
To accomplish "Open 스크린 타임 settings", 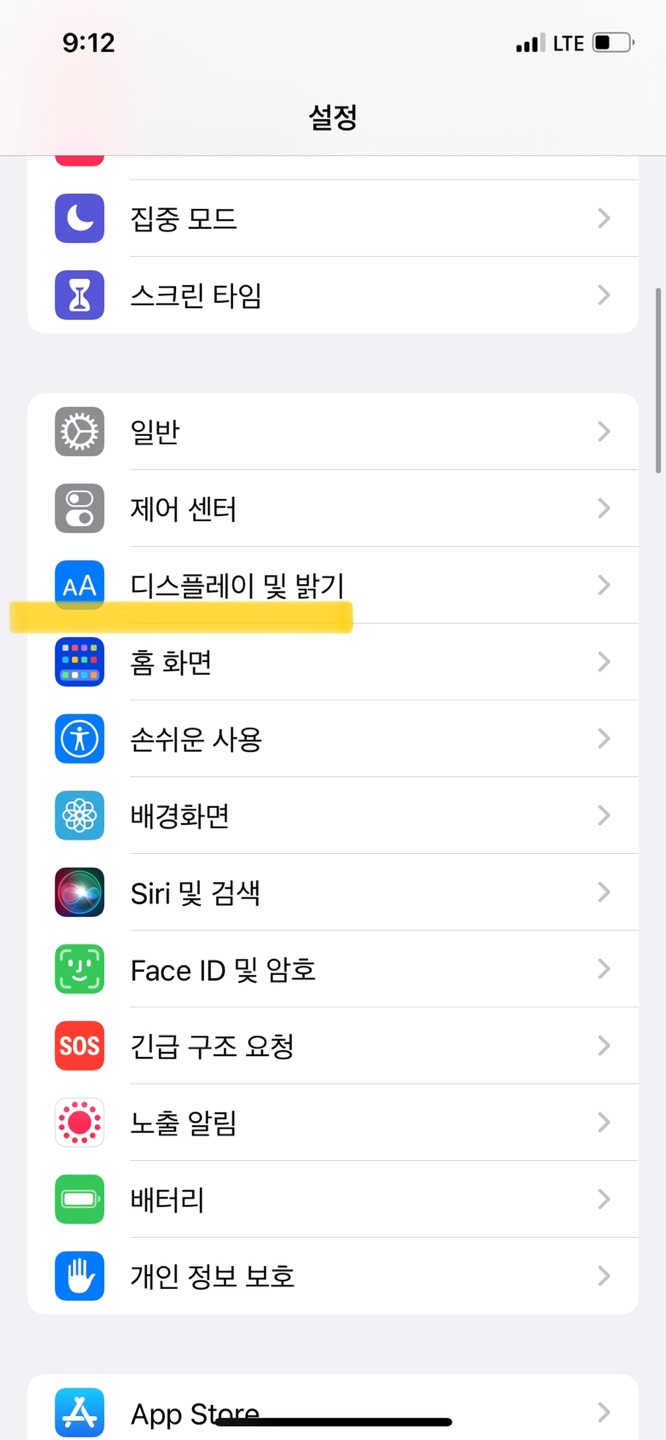I will click(333, 295).
